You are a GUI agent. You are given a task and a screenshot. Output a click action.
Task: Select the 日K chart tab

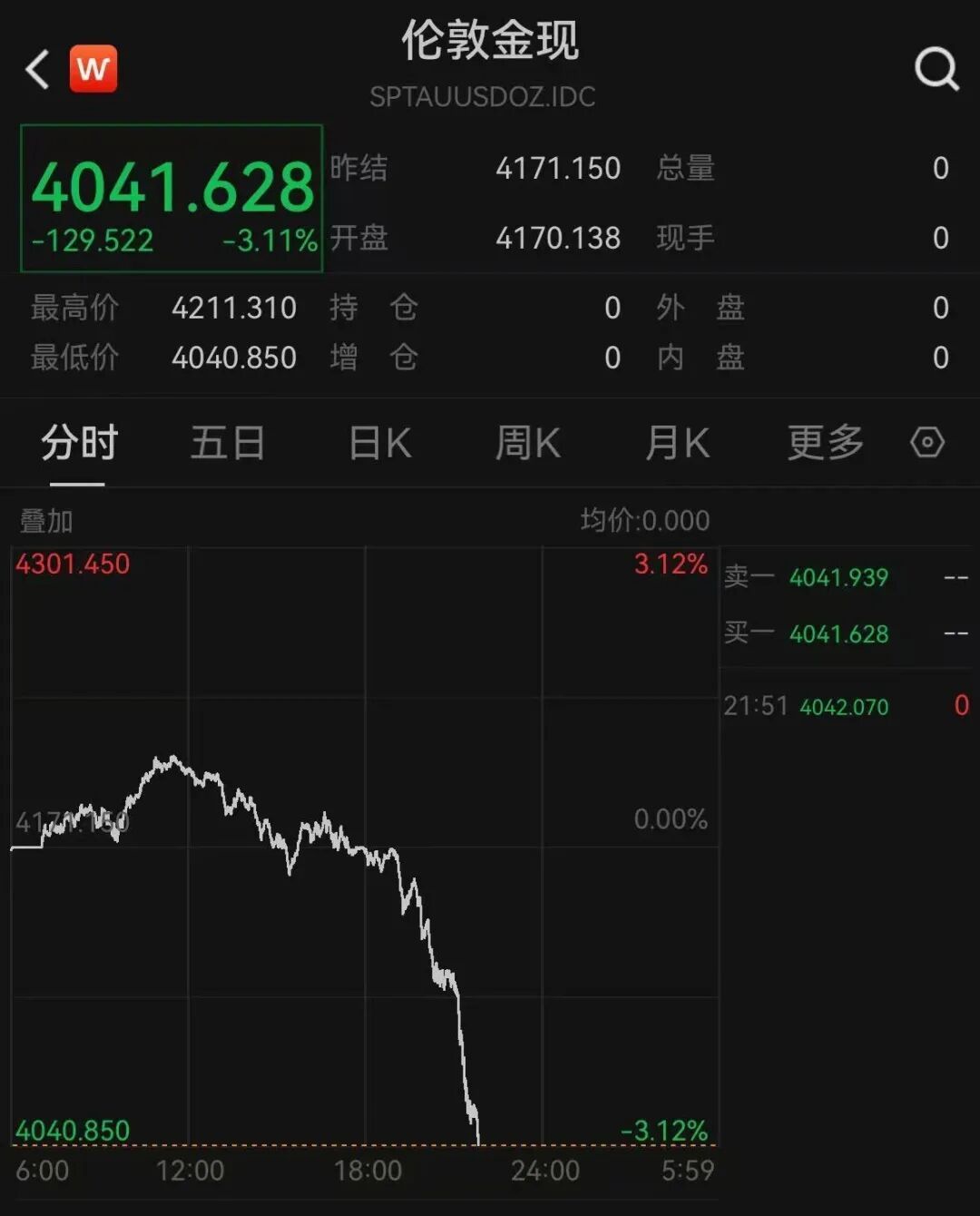(x=380, y=444)
